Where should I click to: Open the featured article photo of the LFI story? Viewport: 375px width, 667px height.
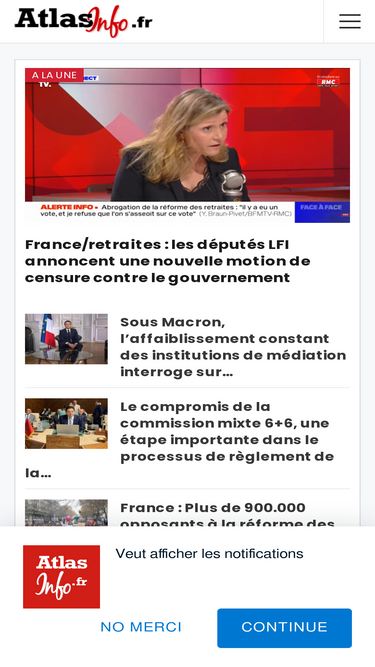coord(187,145)
